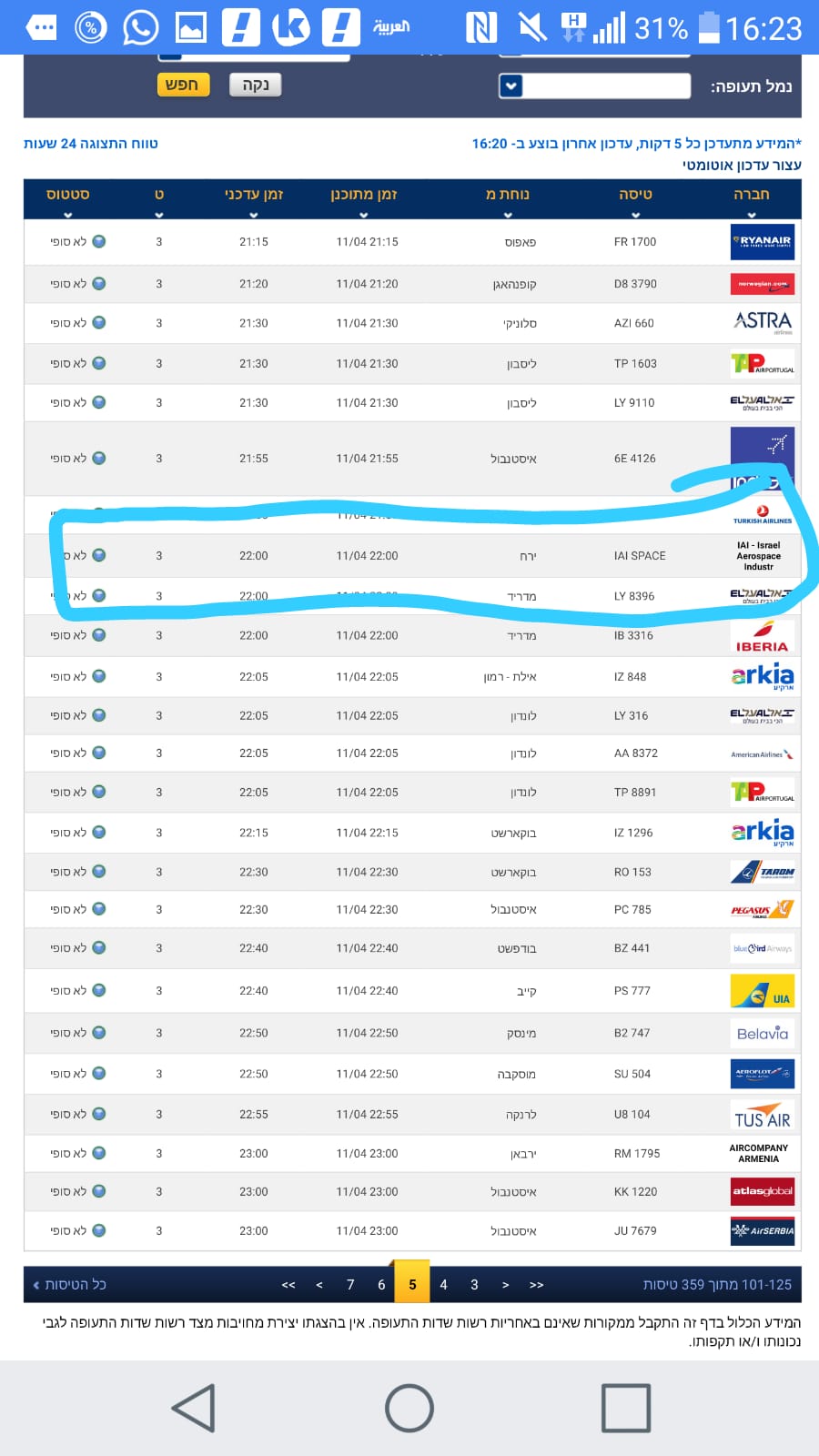This screenshot has height=1456, width=819.
Task: Go to results page 4
Action: [443, 1285]
